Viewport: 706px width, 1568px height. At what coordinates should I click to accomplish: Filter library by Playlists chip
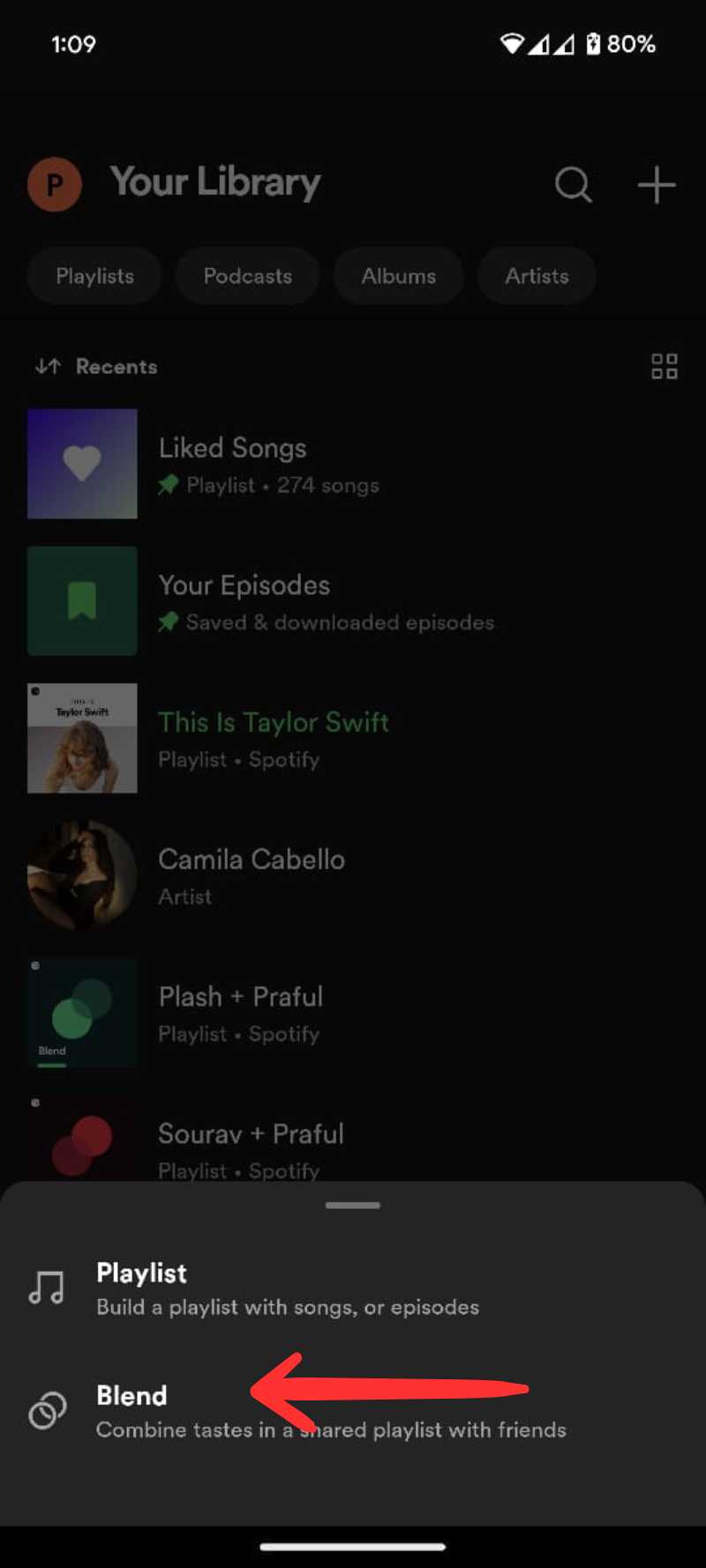tap(94, 276)
